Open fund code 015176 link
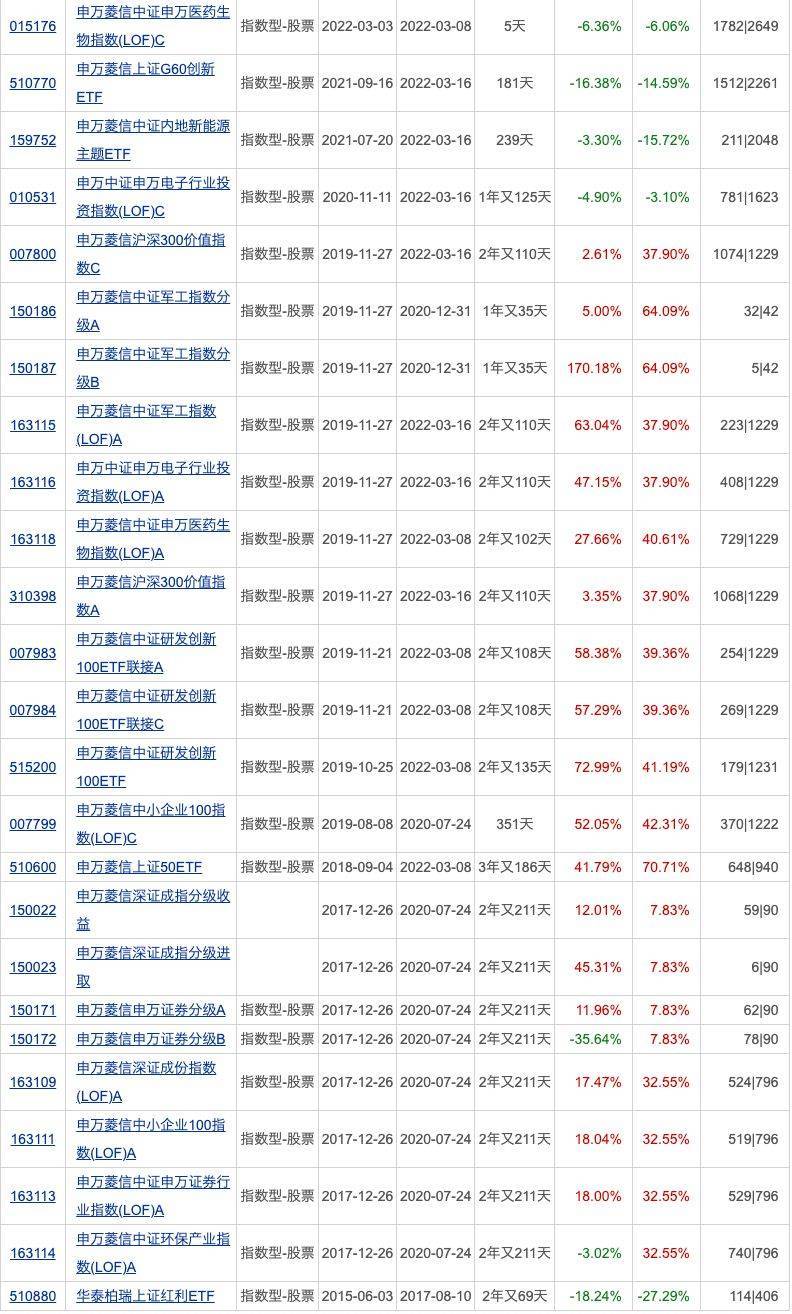The width and height of the screenshot is (792, 1314). coord(33,26)
